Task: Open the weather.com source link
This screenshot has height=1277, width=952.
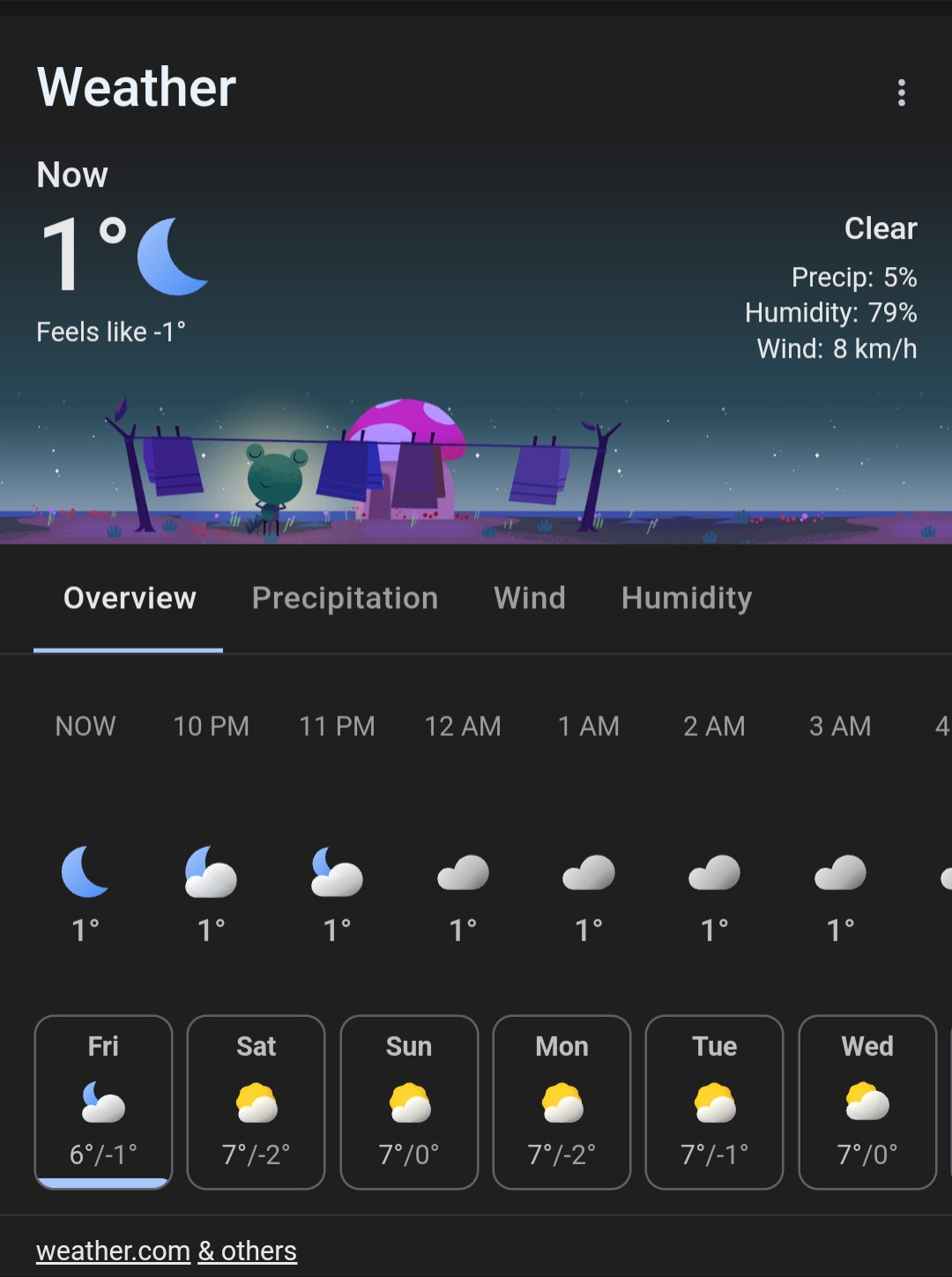Action: (113, 1251)
